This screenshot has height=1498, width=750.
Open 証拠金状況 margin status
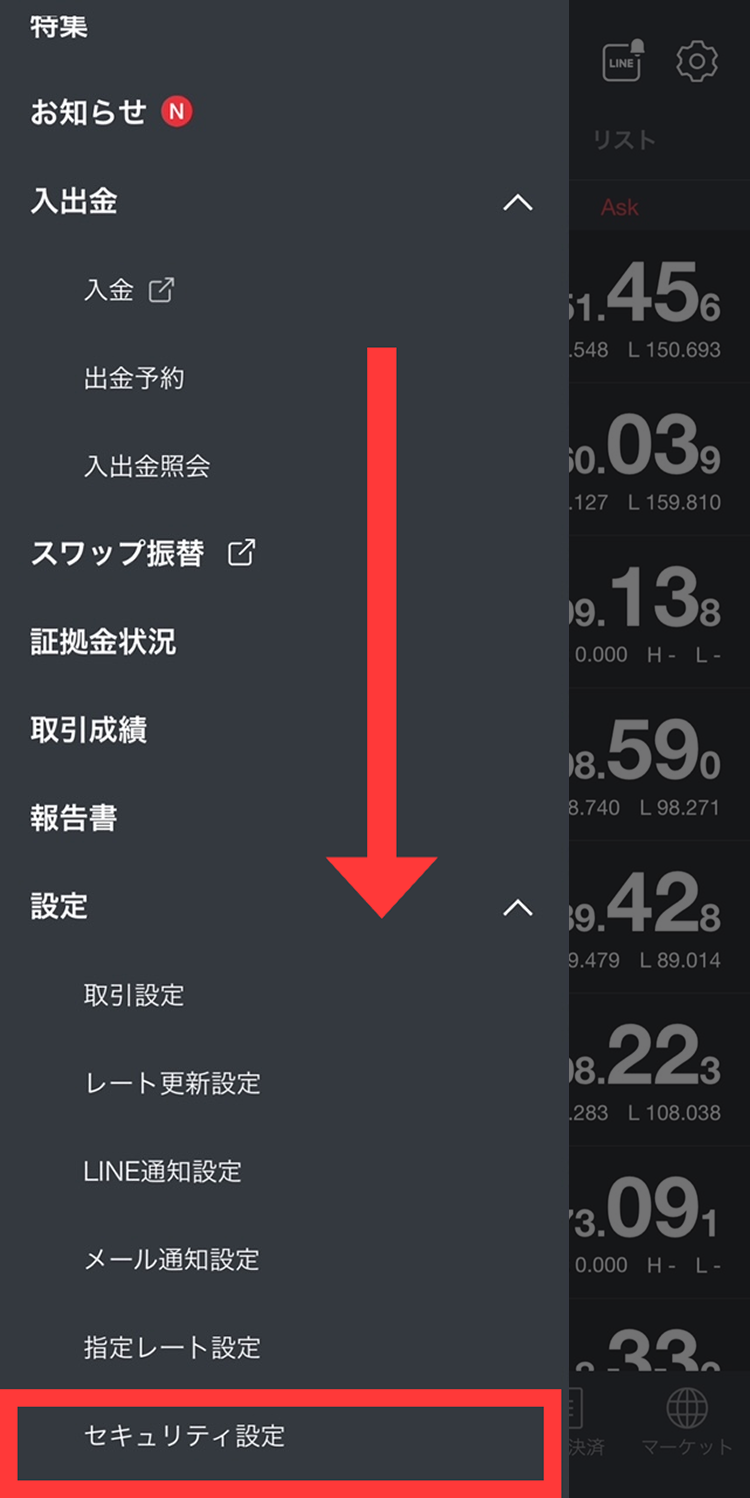point(103,642)
